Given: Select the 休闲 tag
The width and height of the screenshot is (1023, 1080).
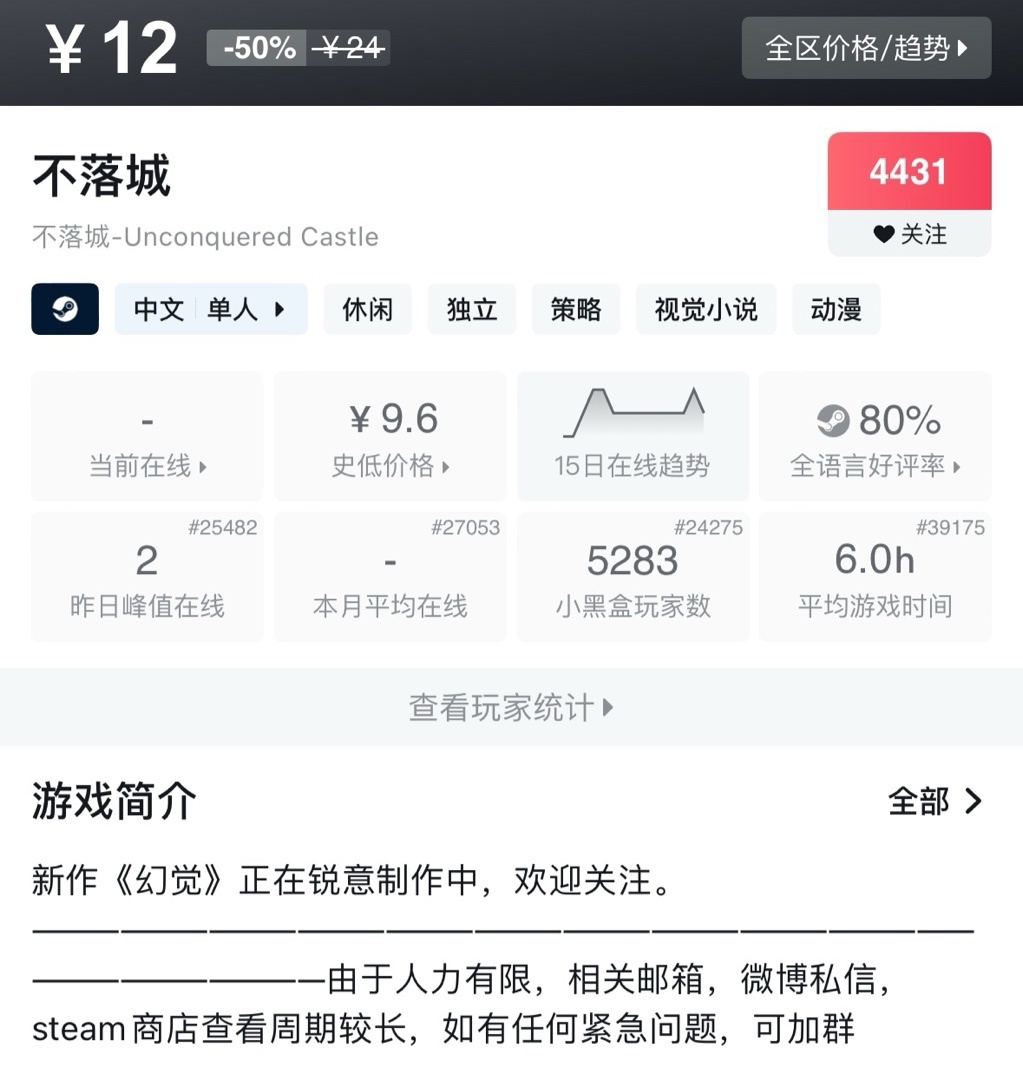Looking at the screenshot, I should click(x=367, y=309).
